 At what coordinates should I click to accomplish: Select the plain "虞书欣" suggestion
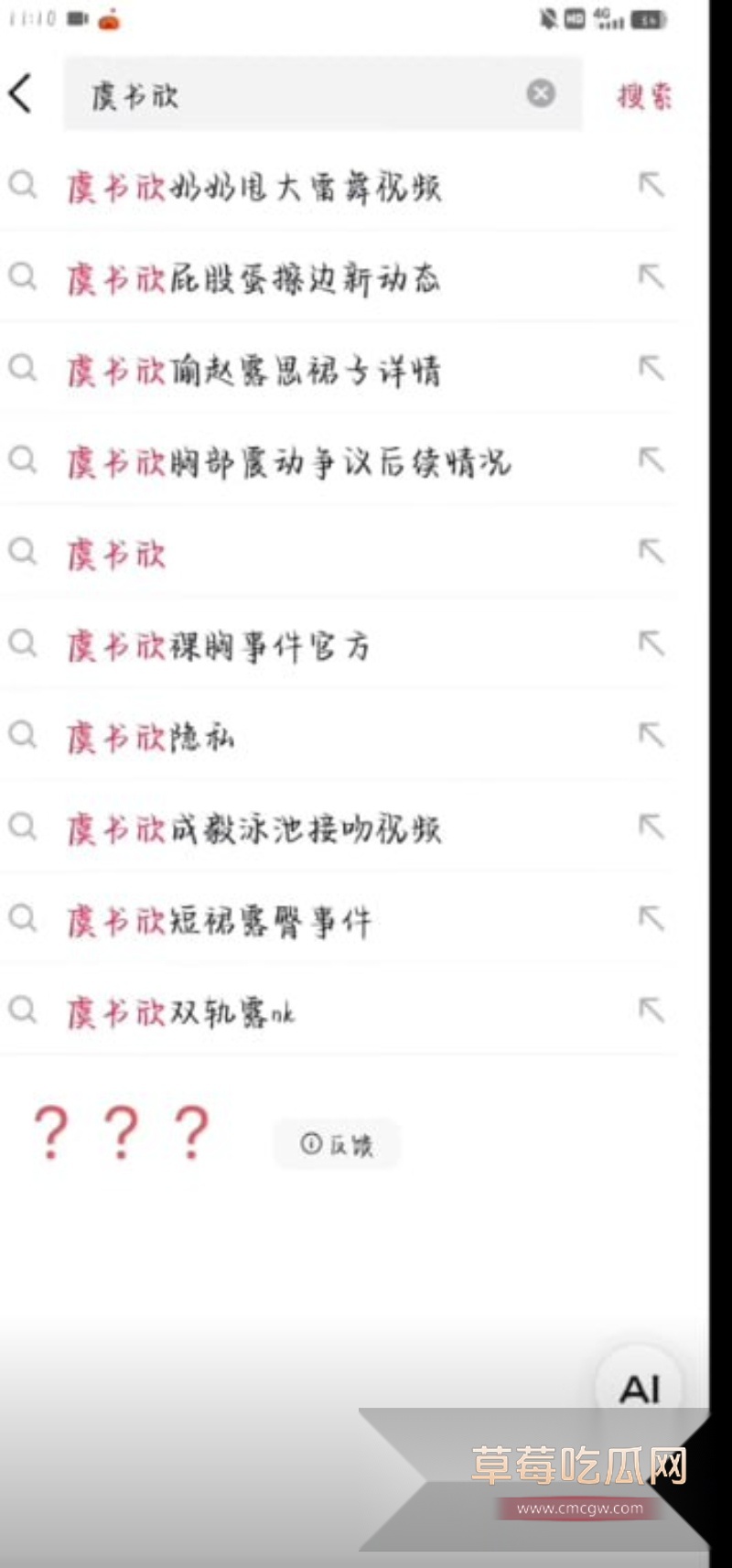117,553
